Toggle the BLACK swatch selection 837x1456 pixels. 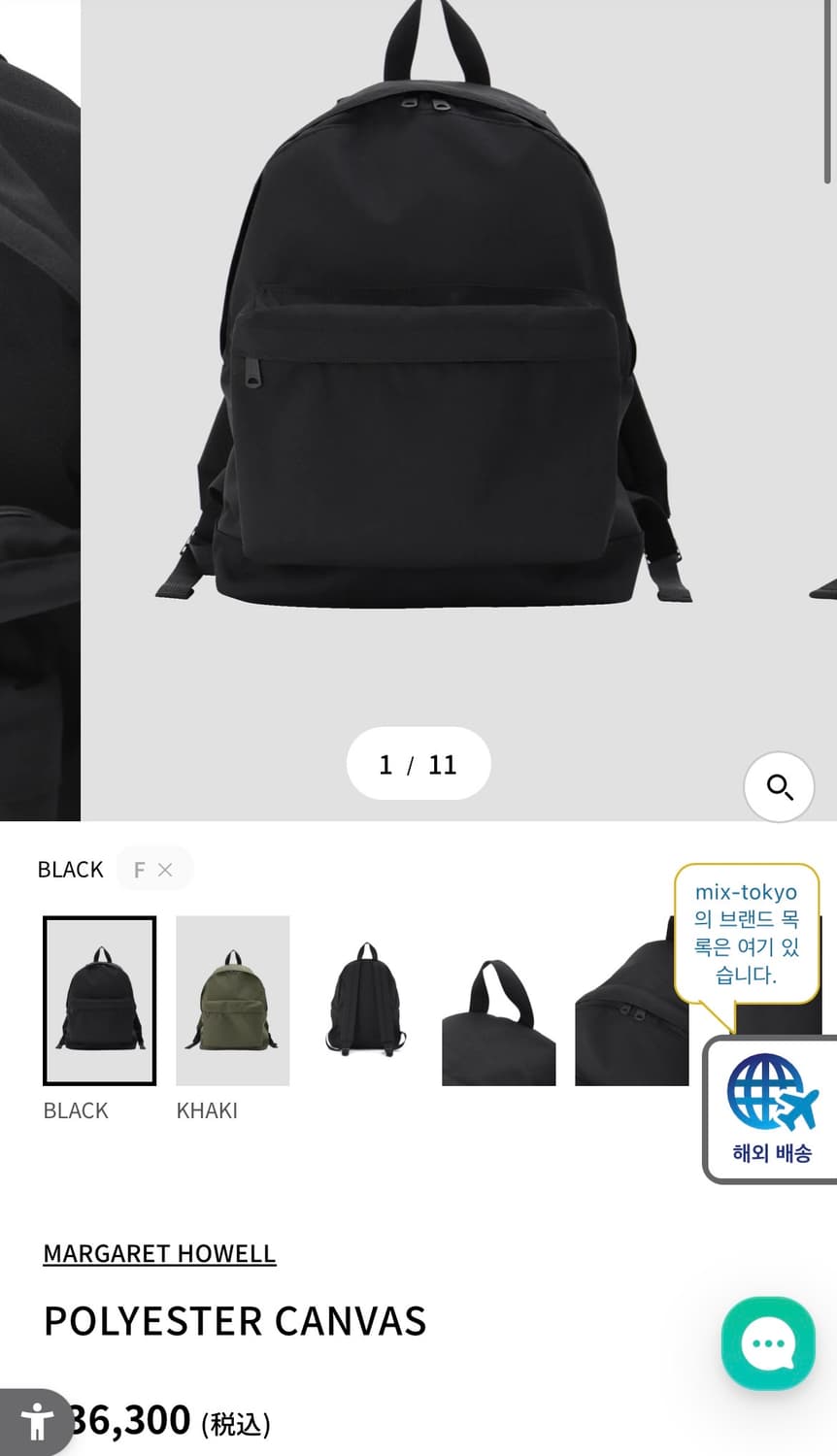pyautogui.click(x=99, y=999)
